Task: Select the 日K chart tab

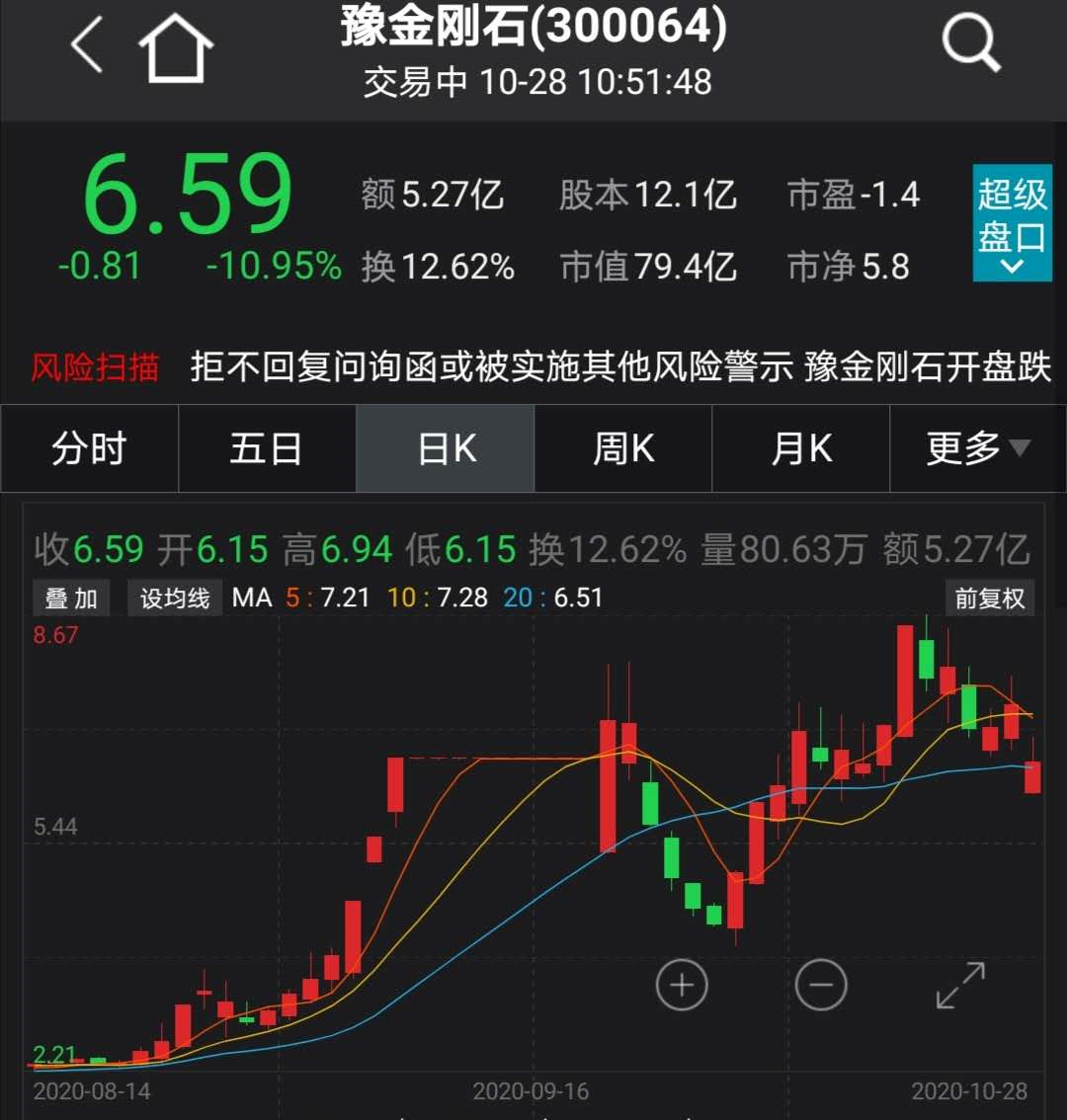Action: click(x=446, y=449)
